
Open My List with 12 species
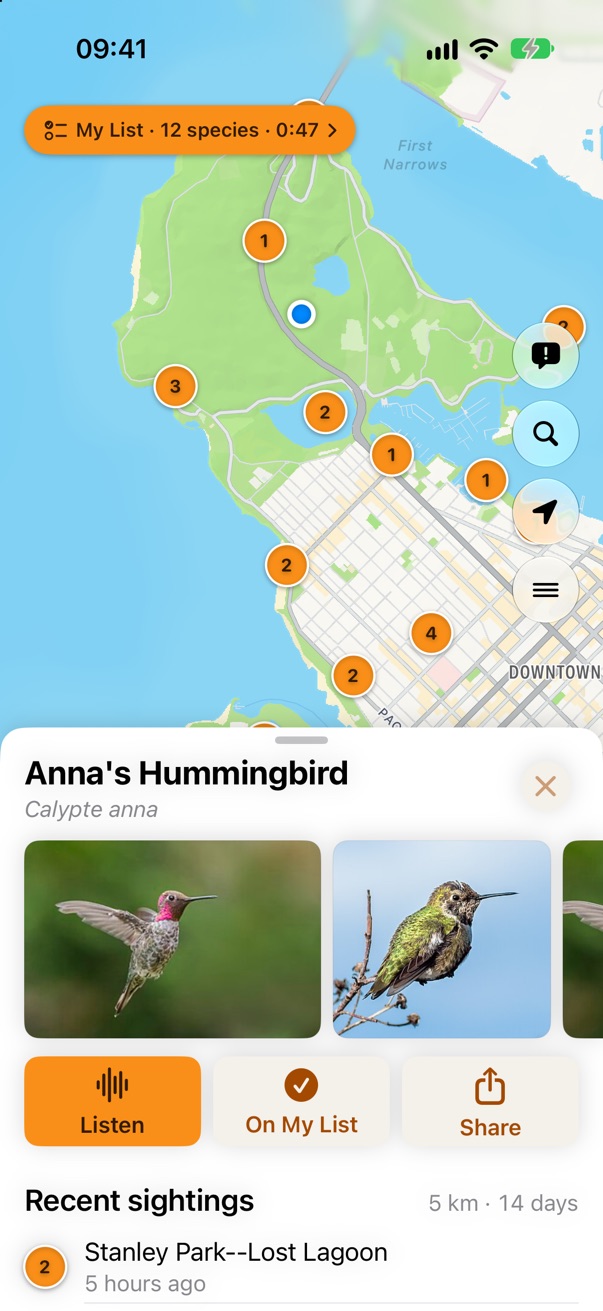pyautogui.click(x=189, y=130)
